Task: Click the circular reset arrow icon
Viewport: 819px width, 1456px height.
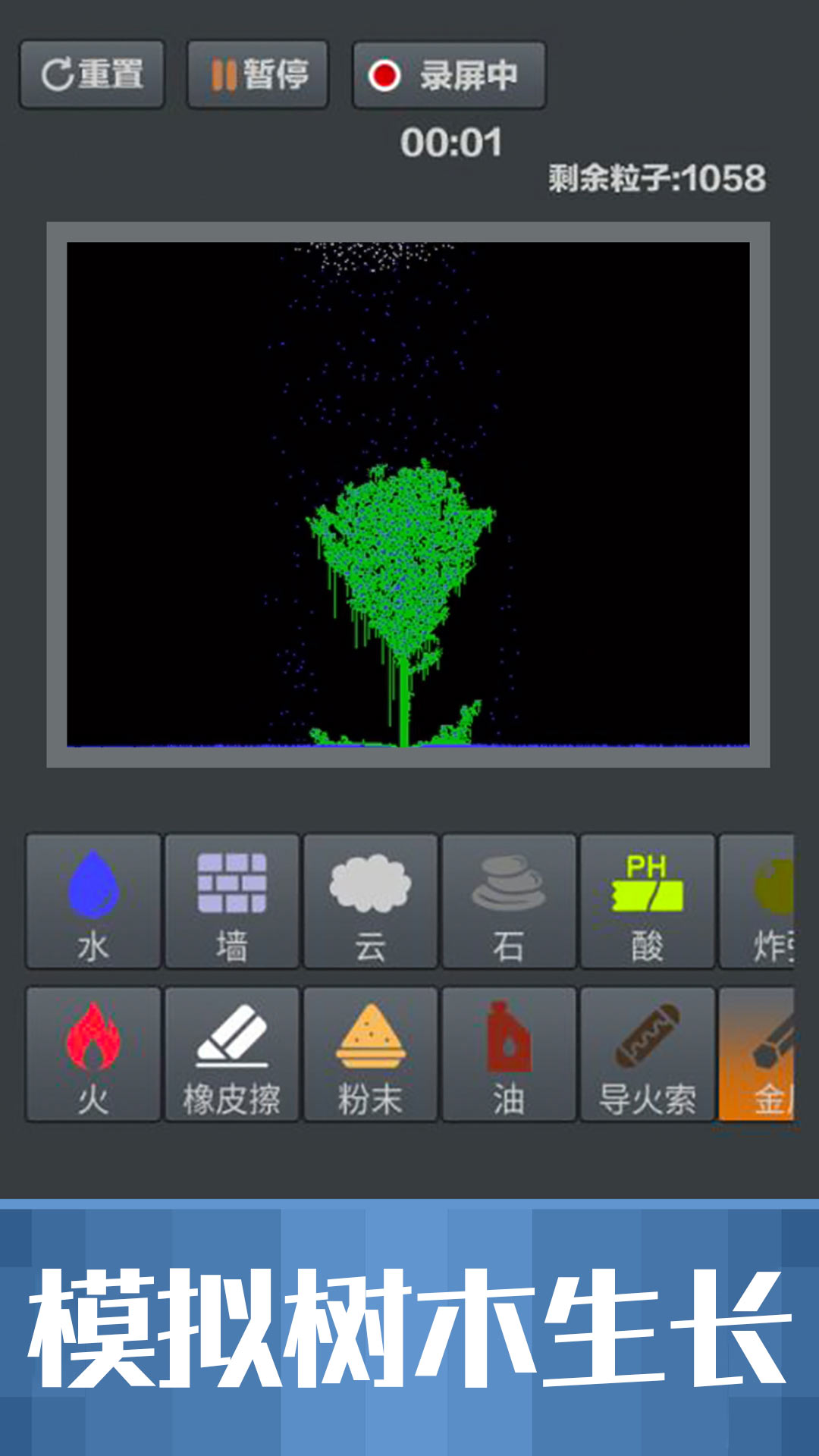Action: click(x=58, y=74)
